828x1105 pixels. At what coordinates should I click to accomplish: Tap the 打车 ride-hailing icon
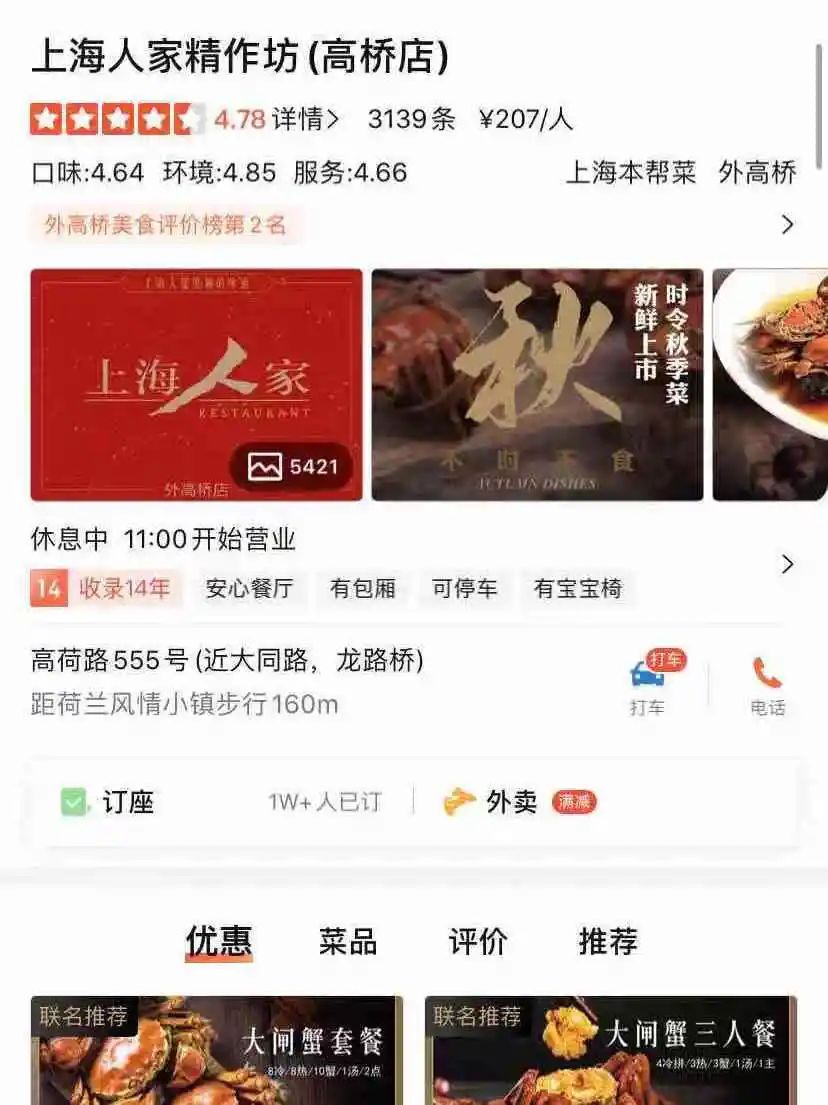pyautogui.click(x=647, y=683)
